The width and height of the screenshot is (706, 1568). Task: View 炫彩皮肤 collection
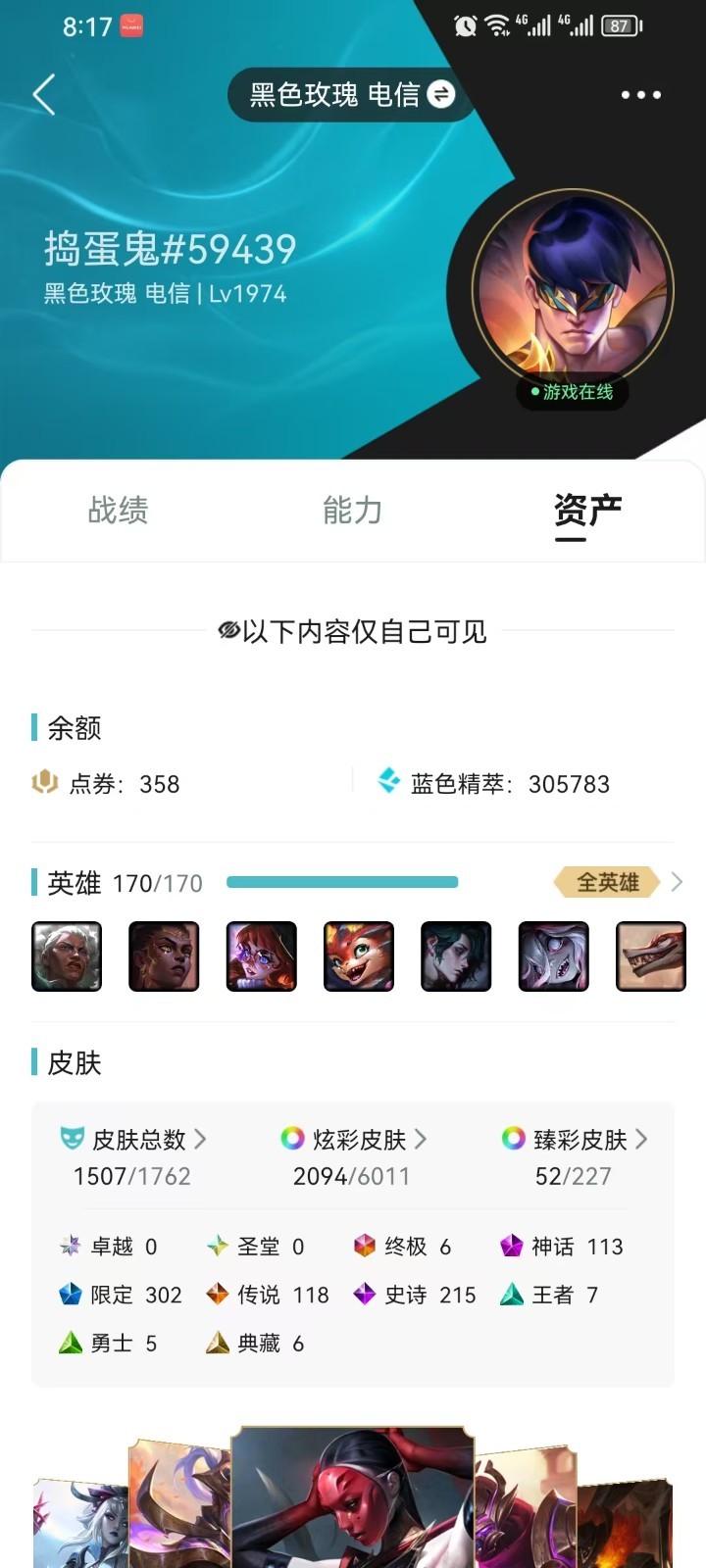353,1140
